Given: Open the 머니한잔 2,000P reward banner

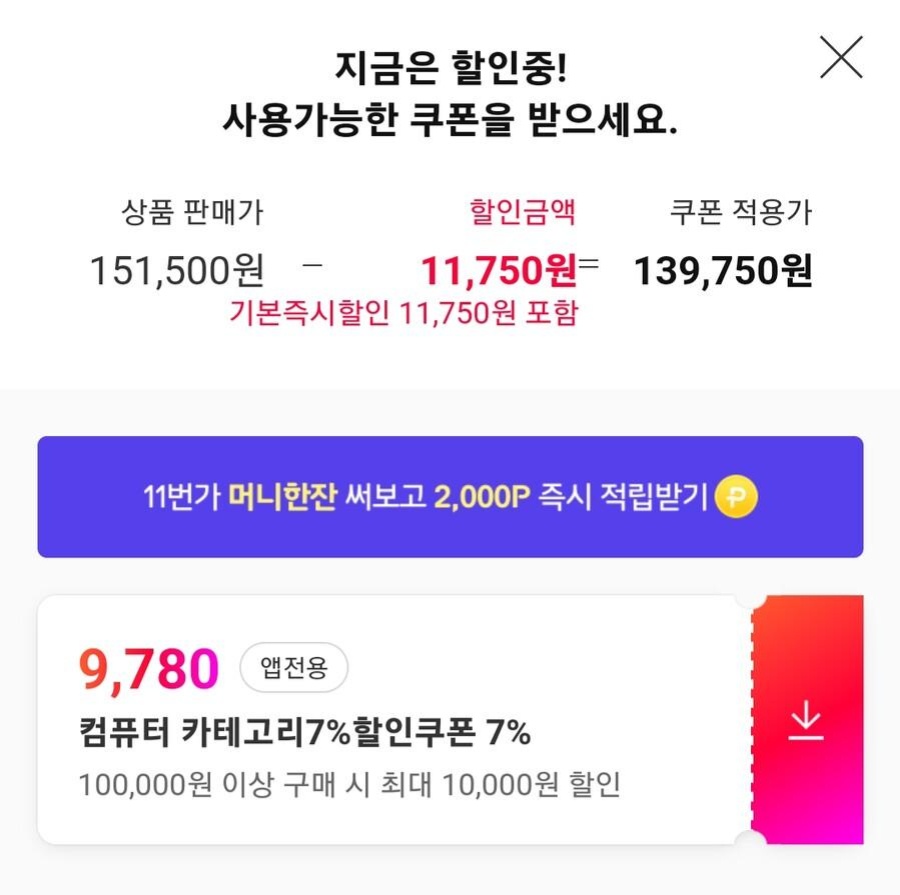Looking at the screenshot, I should coord(450,497).
